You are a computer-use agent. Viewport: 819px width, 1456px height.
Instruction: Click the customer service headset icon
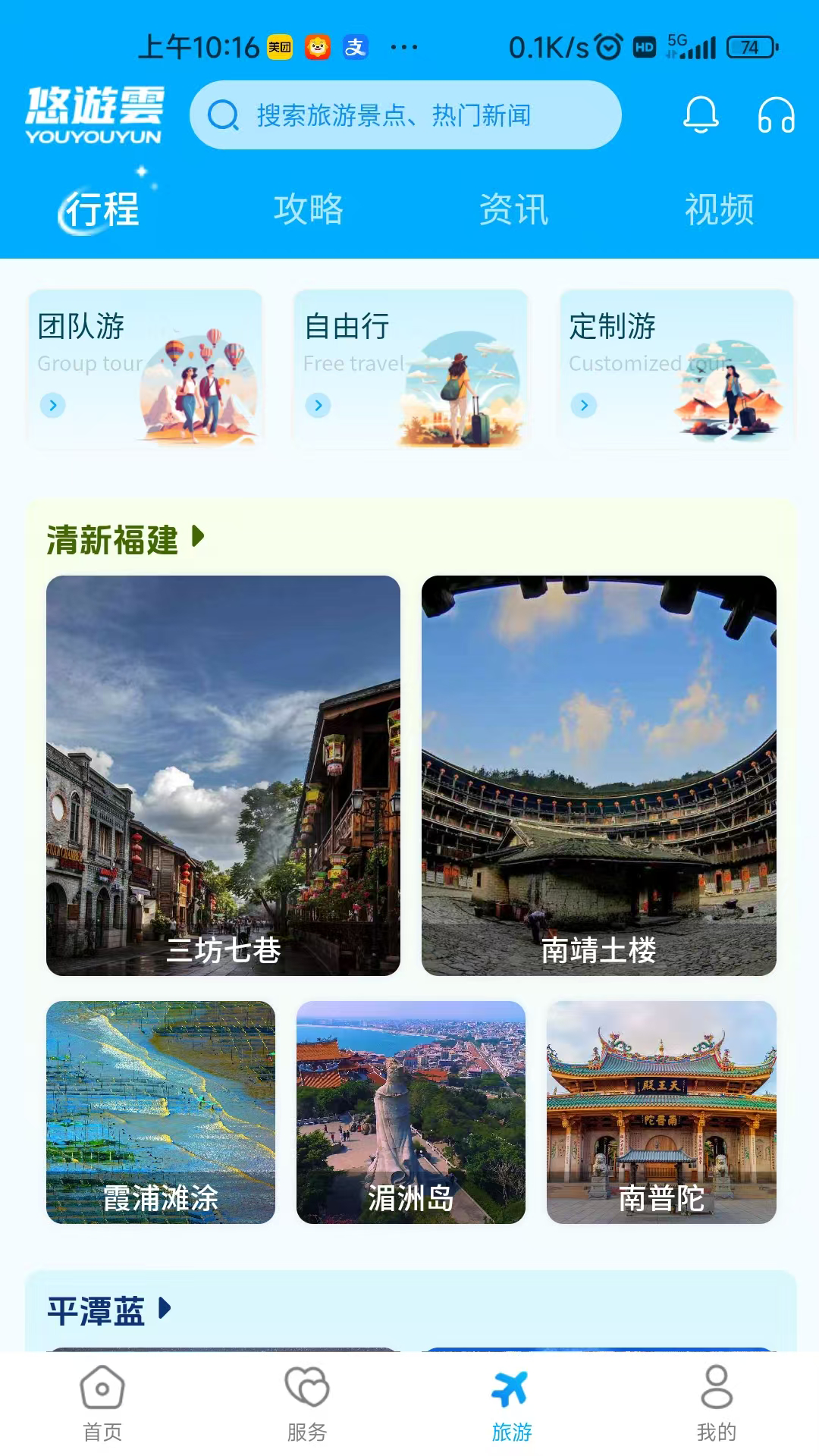tap(774, 115)
